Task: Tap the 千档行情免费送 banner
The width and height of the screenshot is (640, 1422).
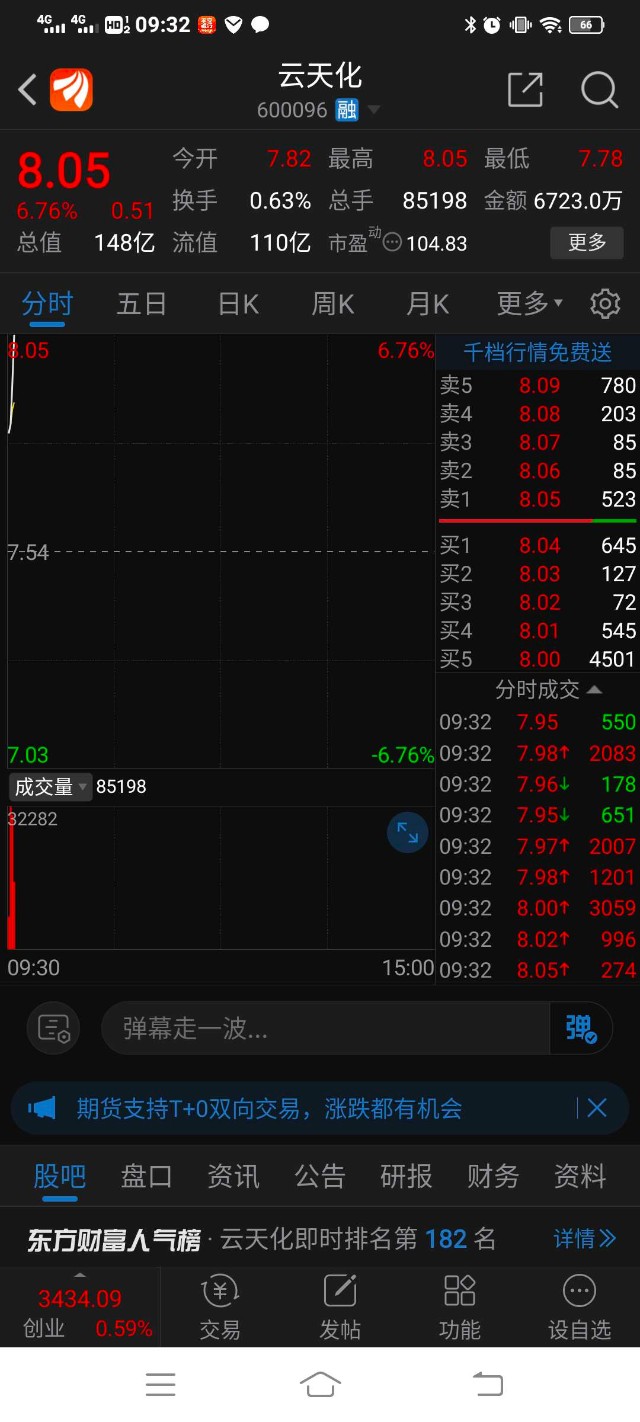Action: click(x=537, y=352)
